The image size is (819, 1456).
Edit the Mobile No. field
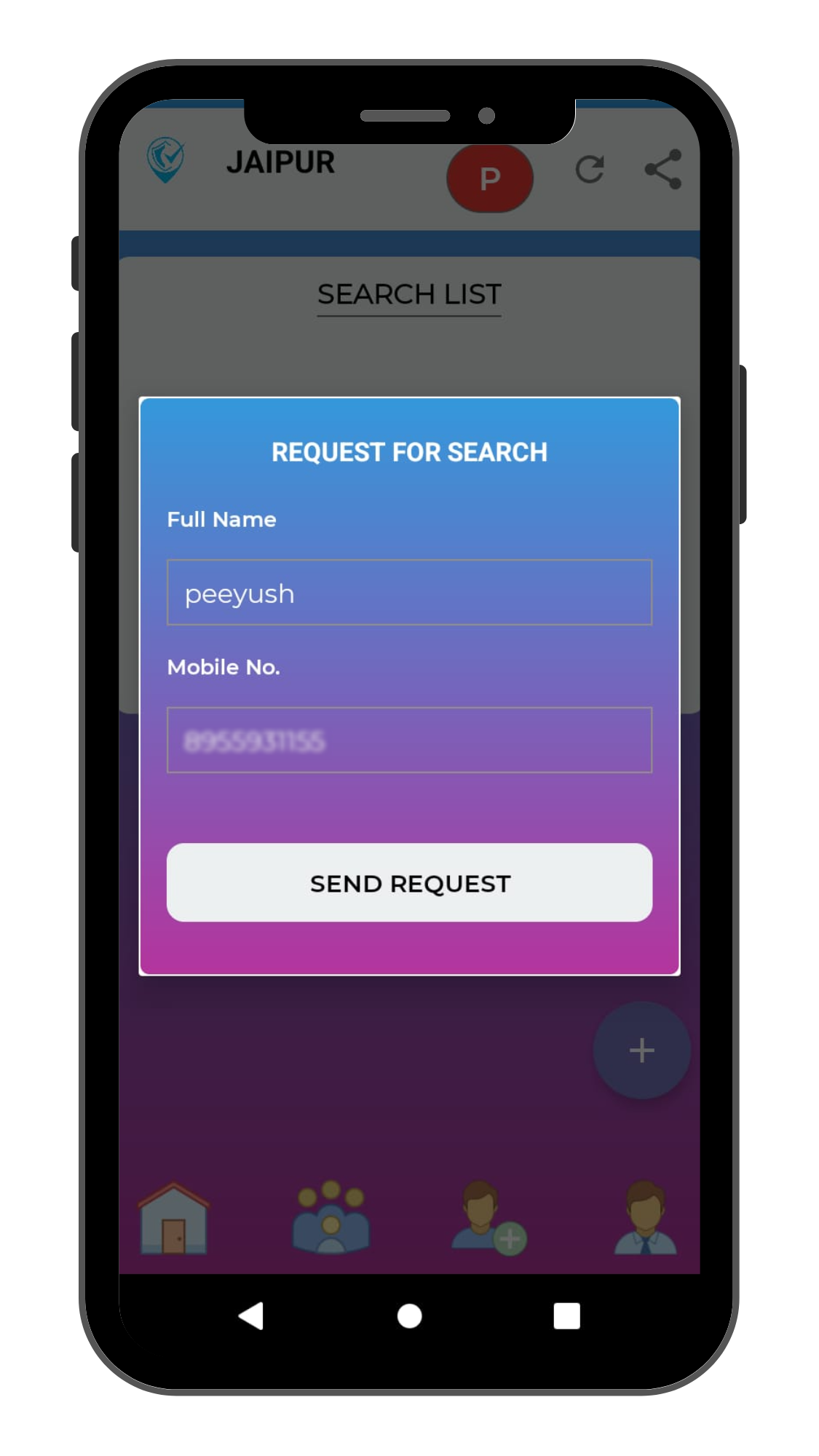(x=409, y=740)
